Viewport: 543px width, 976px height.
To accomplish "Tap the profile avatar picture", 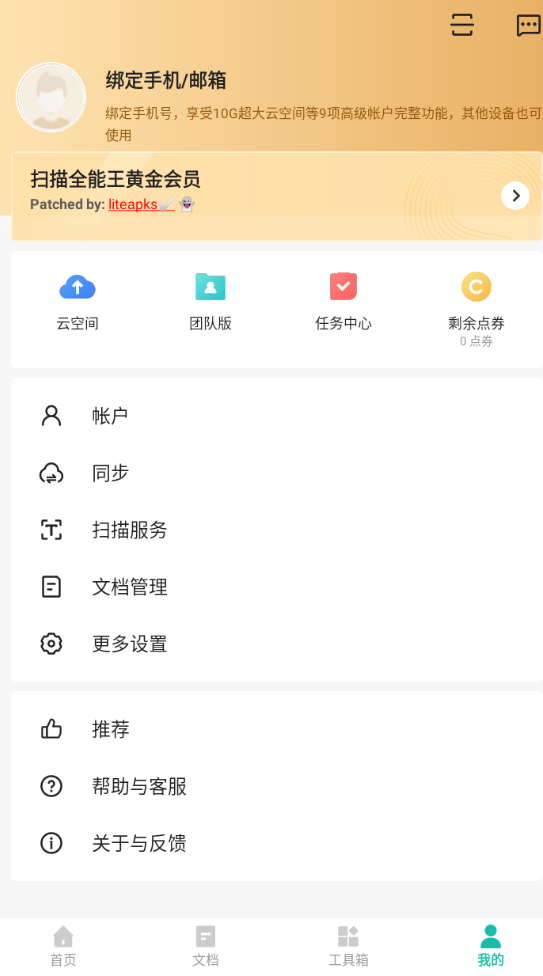I will tap(51, 97).
